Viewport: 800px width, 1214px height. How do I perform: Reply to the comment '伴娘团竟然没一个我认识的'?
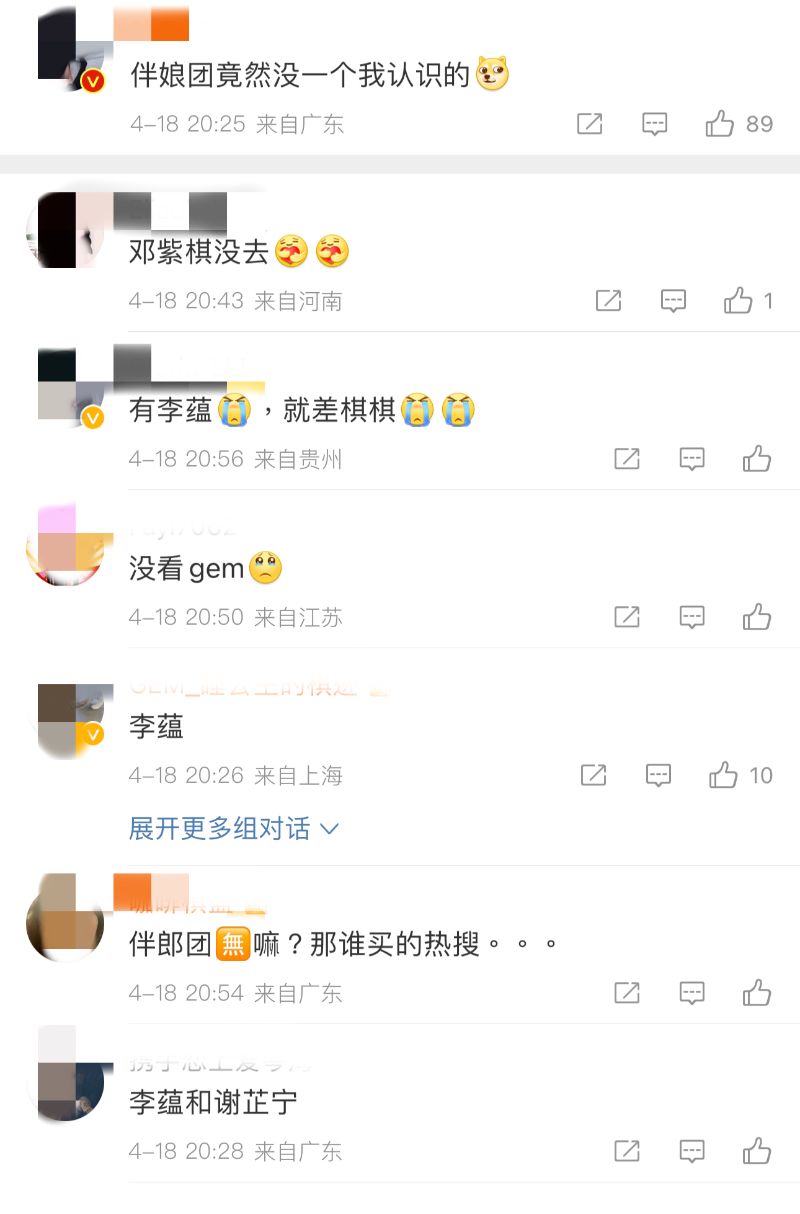coord(654,124)
